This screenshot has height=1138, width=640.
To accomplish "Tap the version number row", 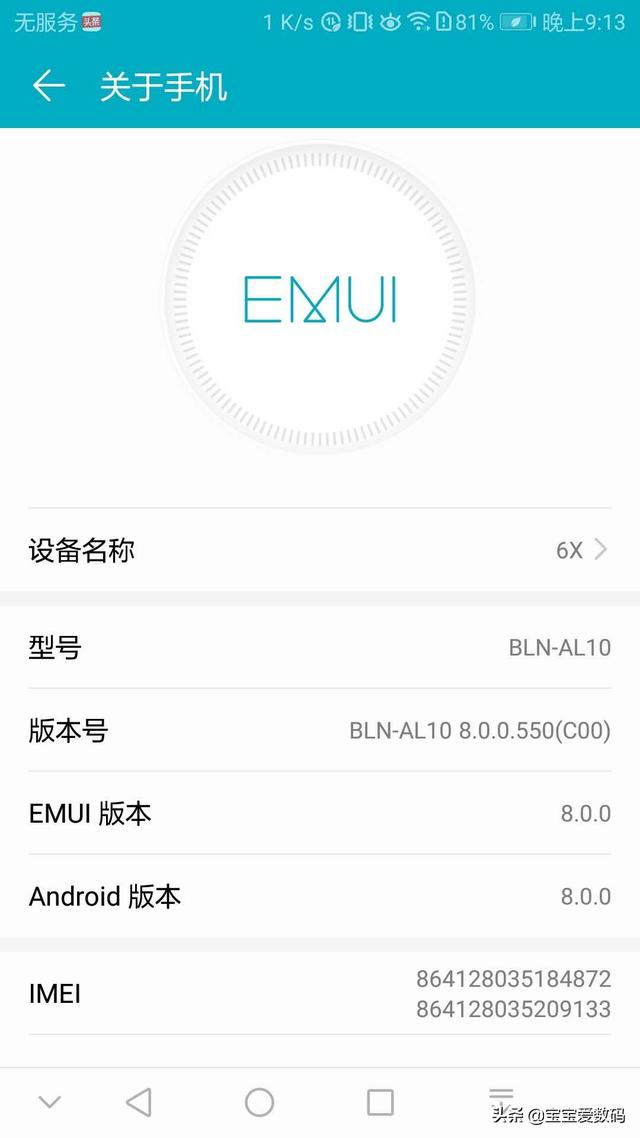I will point(320,730).
